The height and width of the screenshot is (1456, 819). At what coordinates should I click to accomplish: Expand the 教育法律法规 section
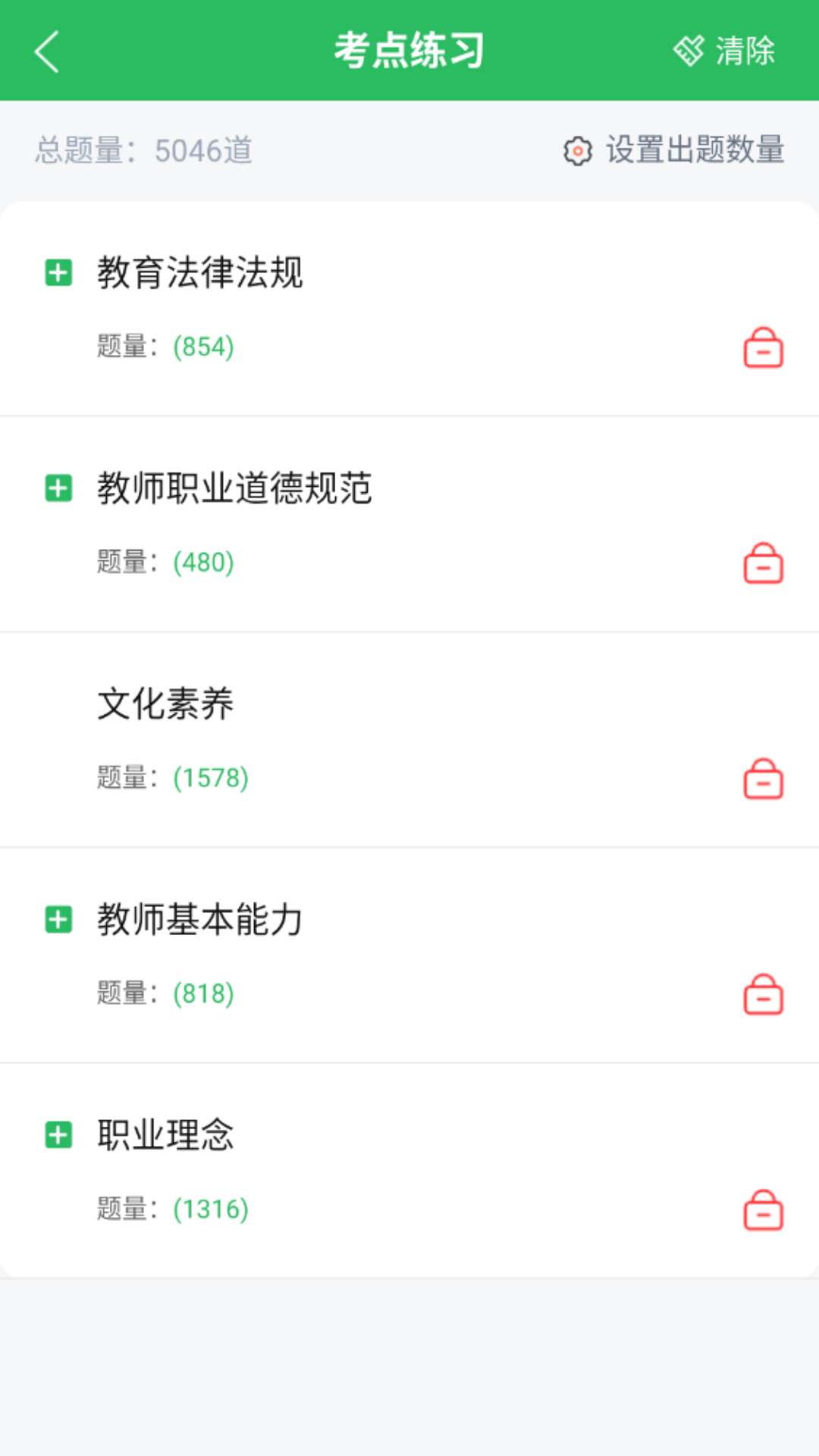pyautogui.click(x=58, y=272)
